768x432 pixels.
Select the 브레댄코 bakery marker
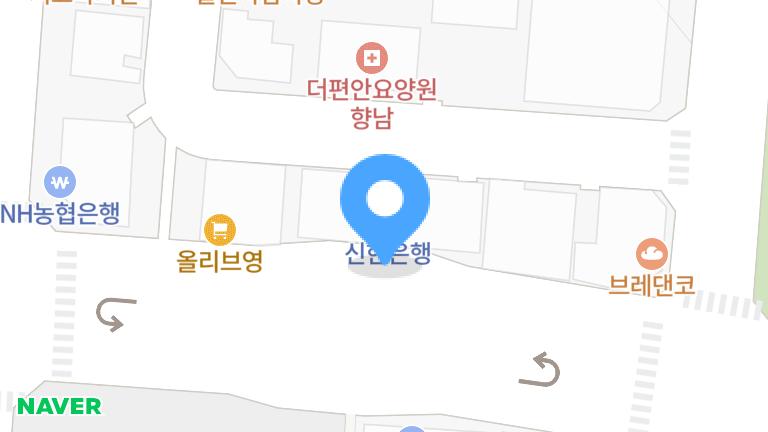652,254
